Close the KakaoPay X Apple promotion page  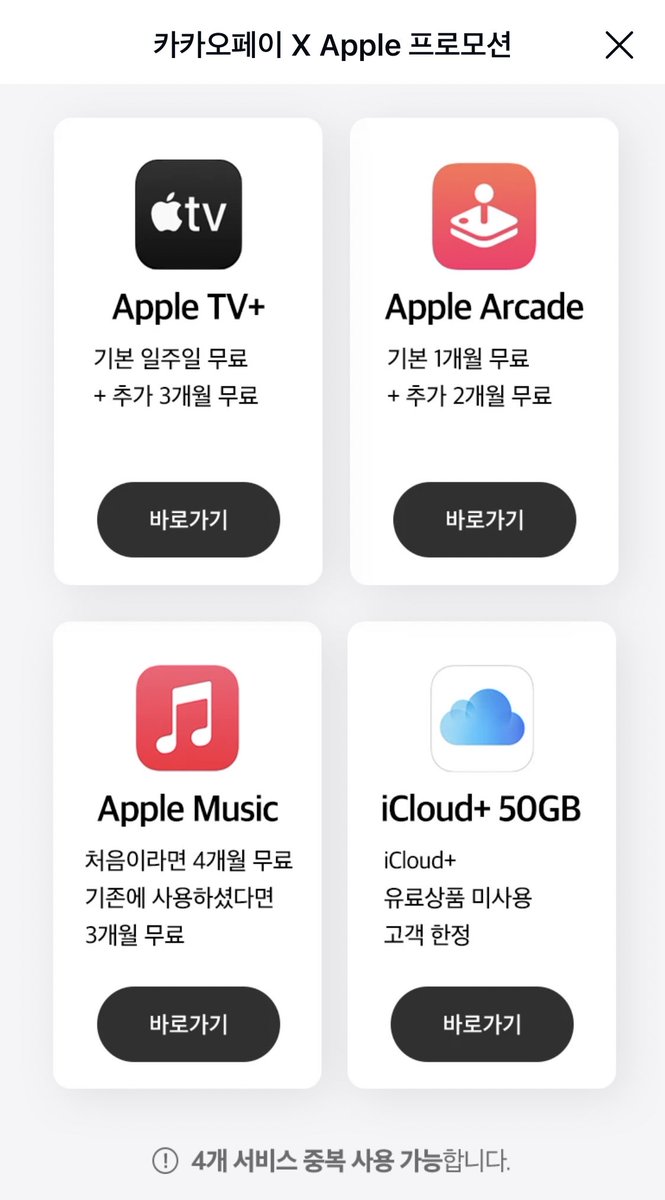click(x=619, y=45)
